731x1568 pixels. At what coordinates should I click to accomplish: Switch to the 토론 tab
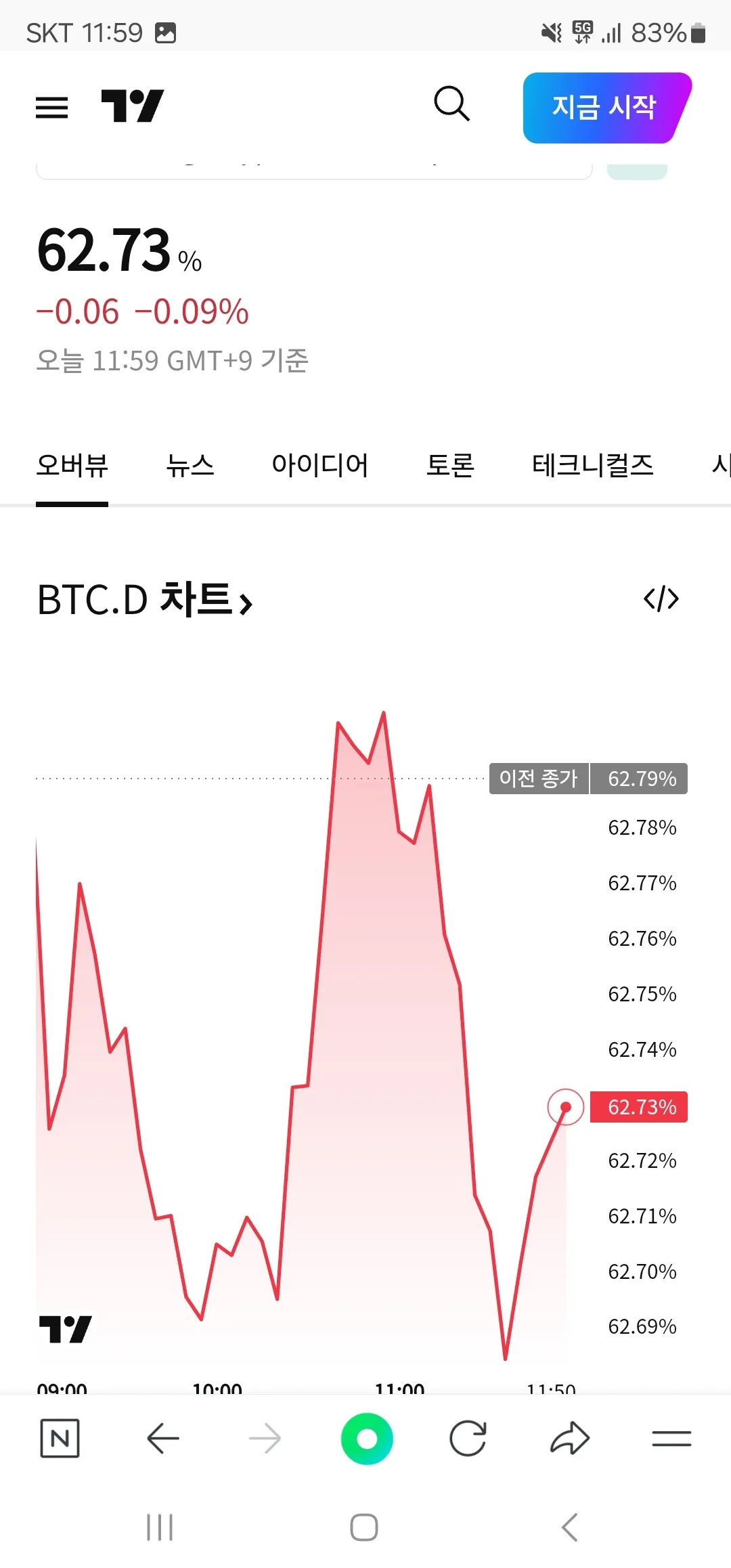point(450,465)
